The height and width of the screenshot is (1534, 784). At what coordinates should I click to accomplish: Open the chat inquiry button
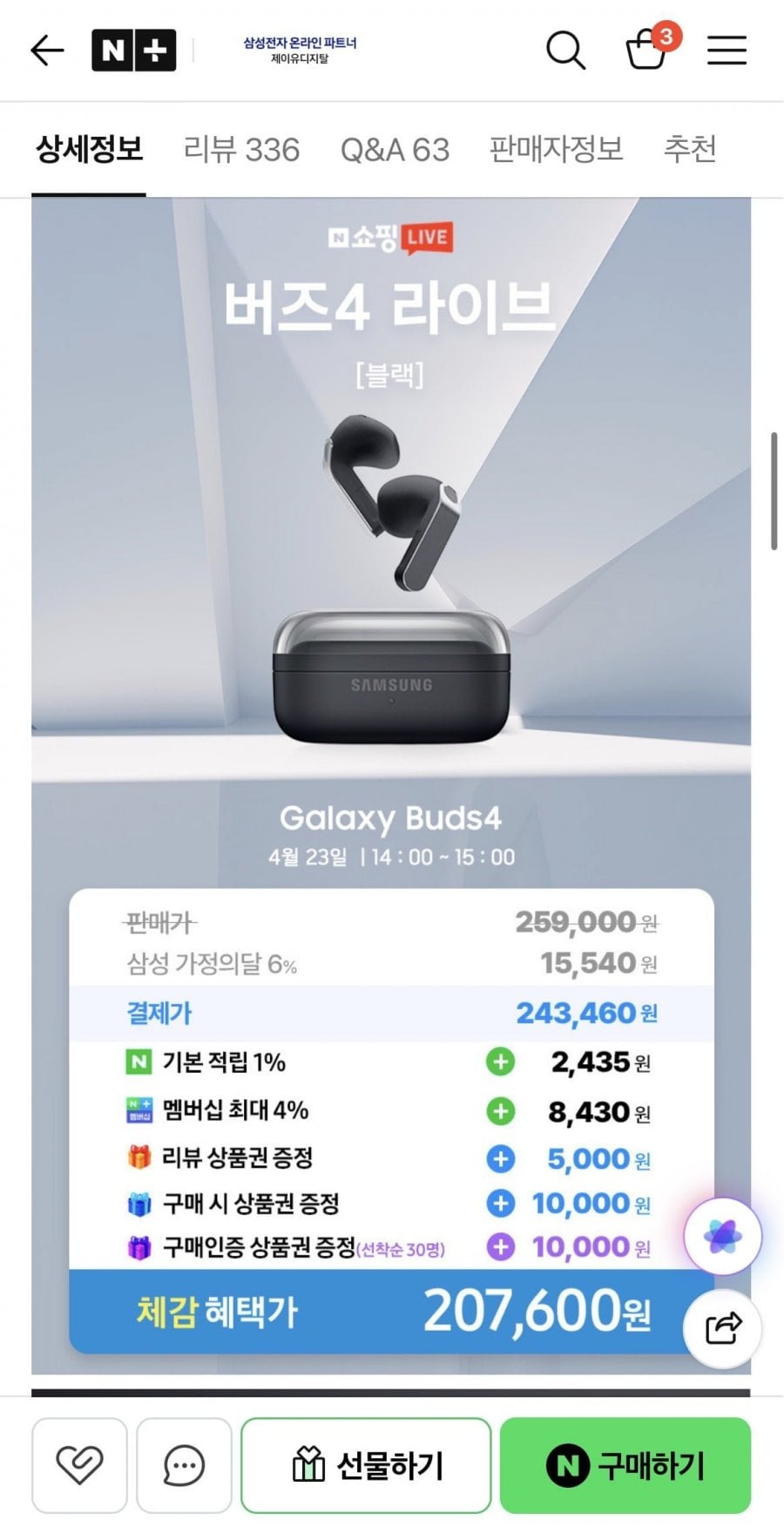pyautogui.click(x=184, y=1464)
